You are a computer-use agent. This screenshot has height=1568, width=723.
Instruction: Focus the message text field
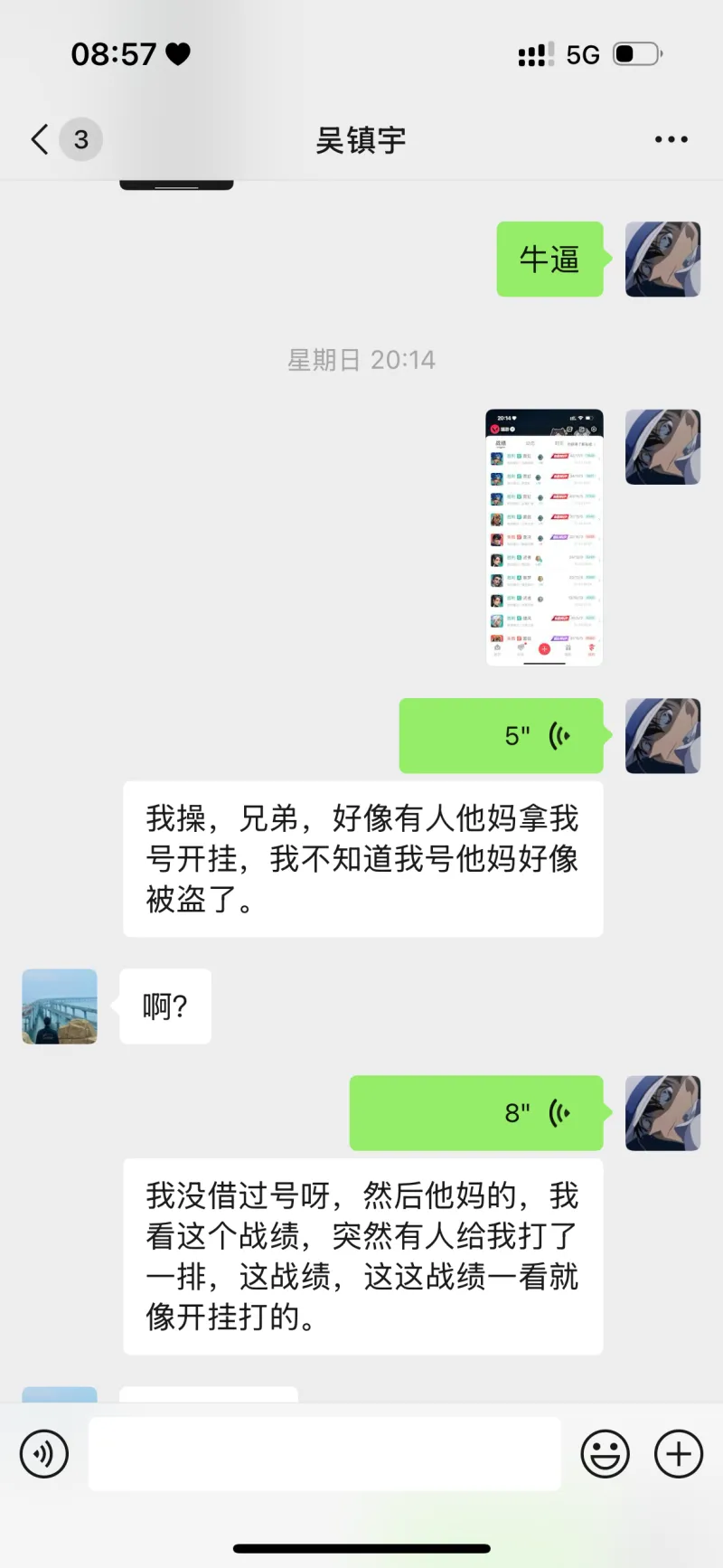[324, 1453]
